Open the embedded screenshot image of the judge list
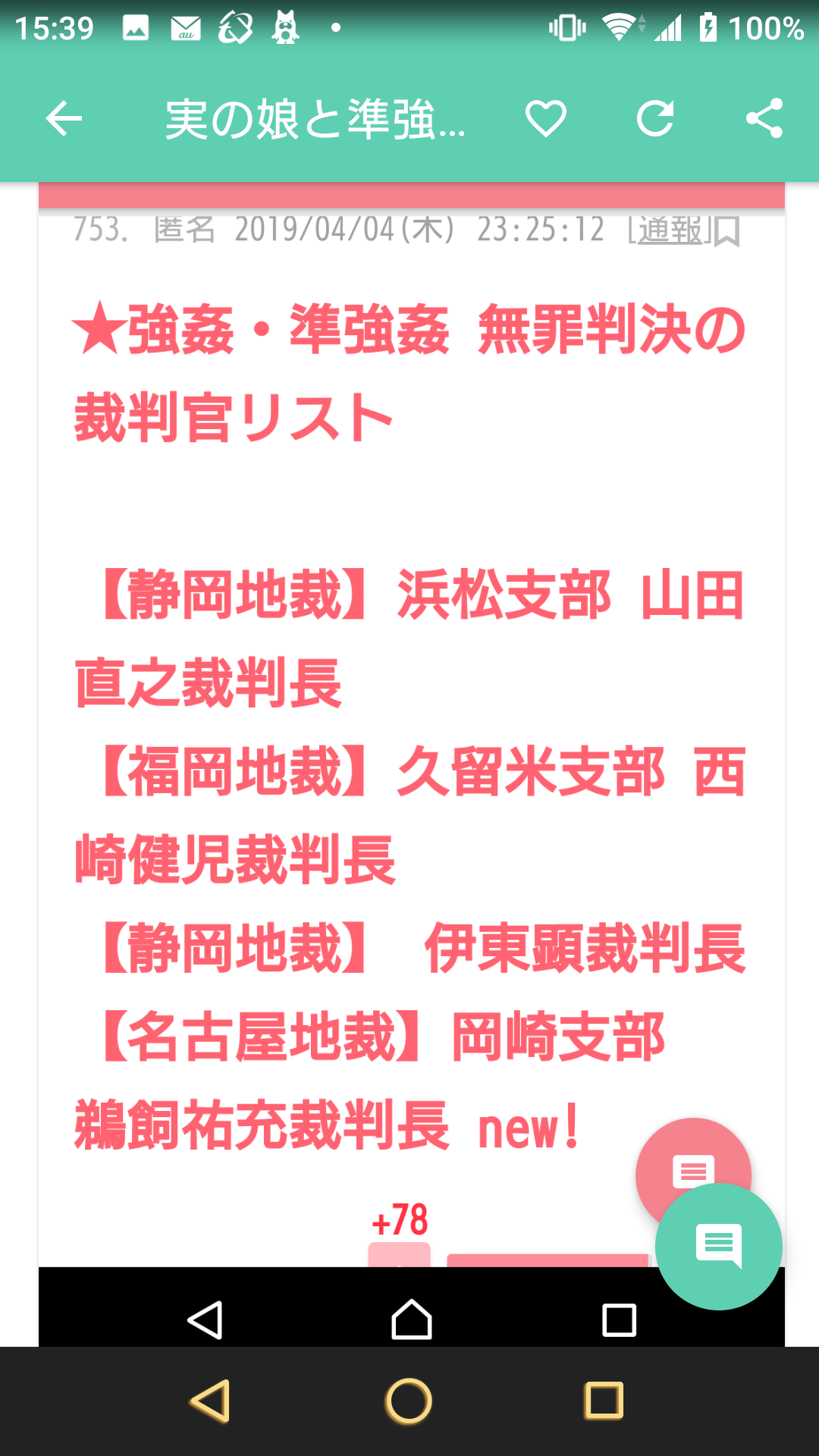The height and width of the screenshot is (1456, 819). coord(411,682)
